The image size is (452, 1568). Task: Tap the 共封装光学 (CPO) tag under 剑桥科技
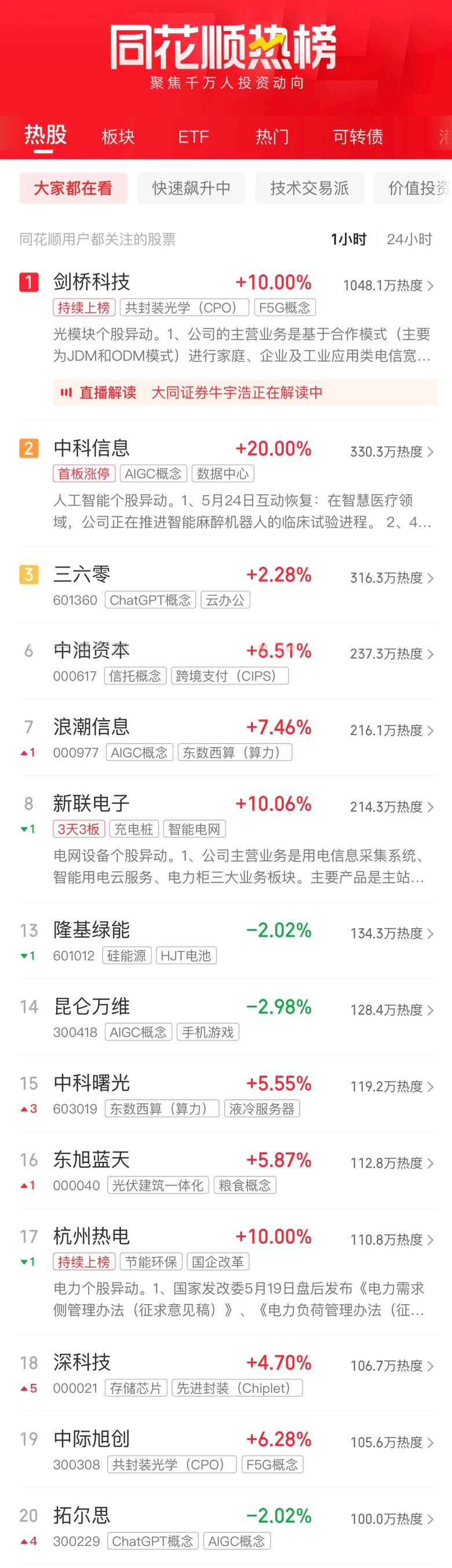click(x=184, y=308)
